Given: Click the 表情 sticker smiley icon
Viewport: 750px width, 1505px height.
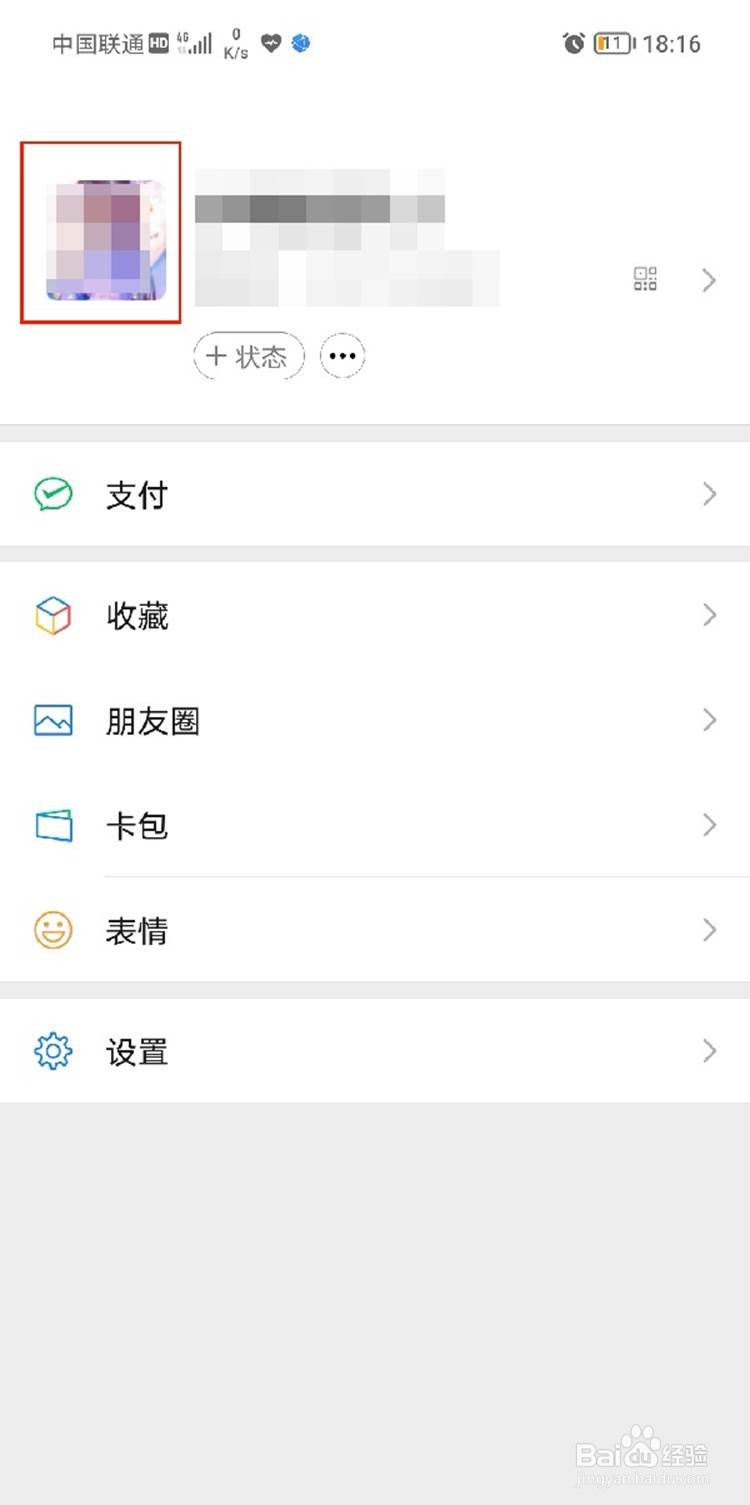Looking at the screenshot, I should (x=52, y=930).
